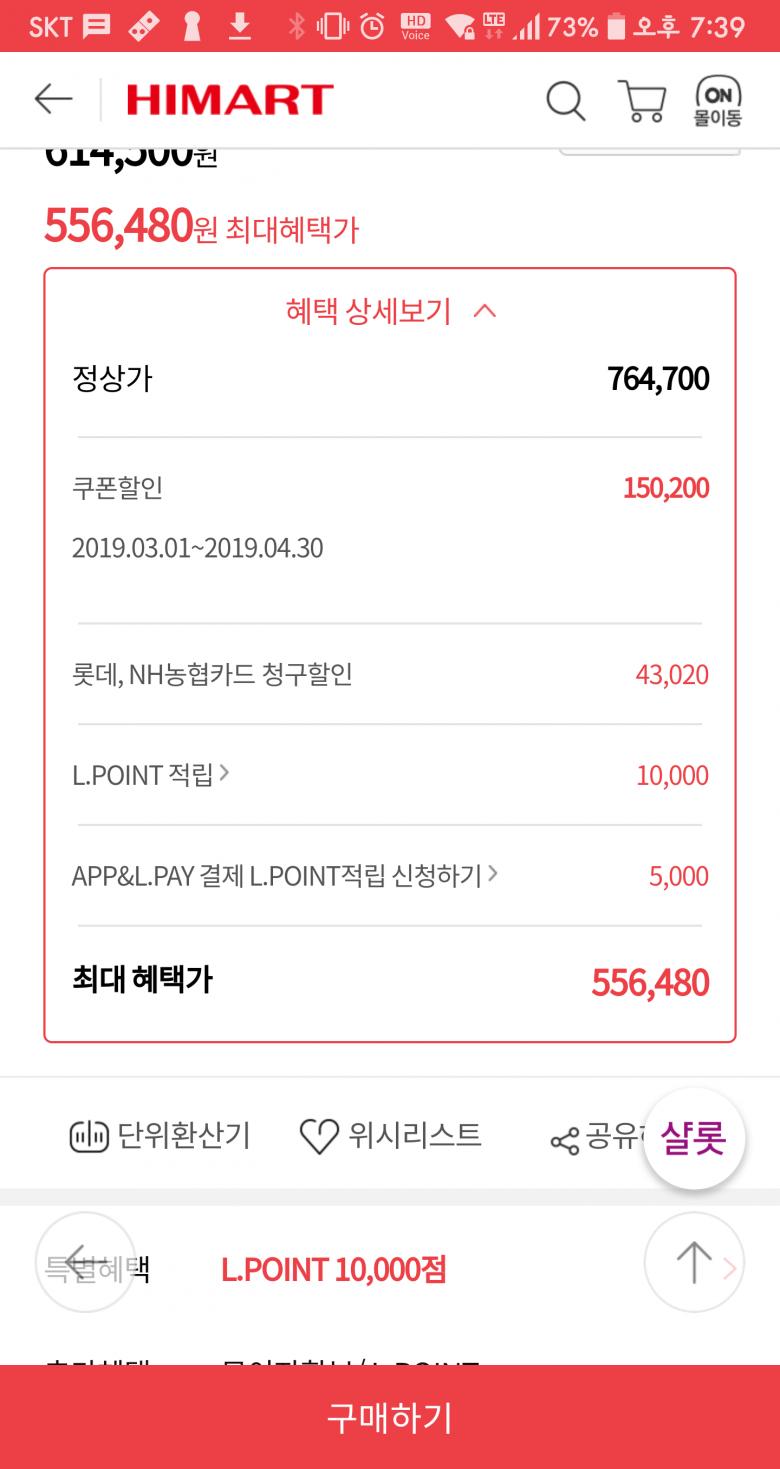Image resolution: width=780 pixels, height=1469 pixels.
Task: Collapse 혜택 상세보기 benefit details
Action: pos(390,311)
